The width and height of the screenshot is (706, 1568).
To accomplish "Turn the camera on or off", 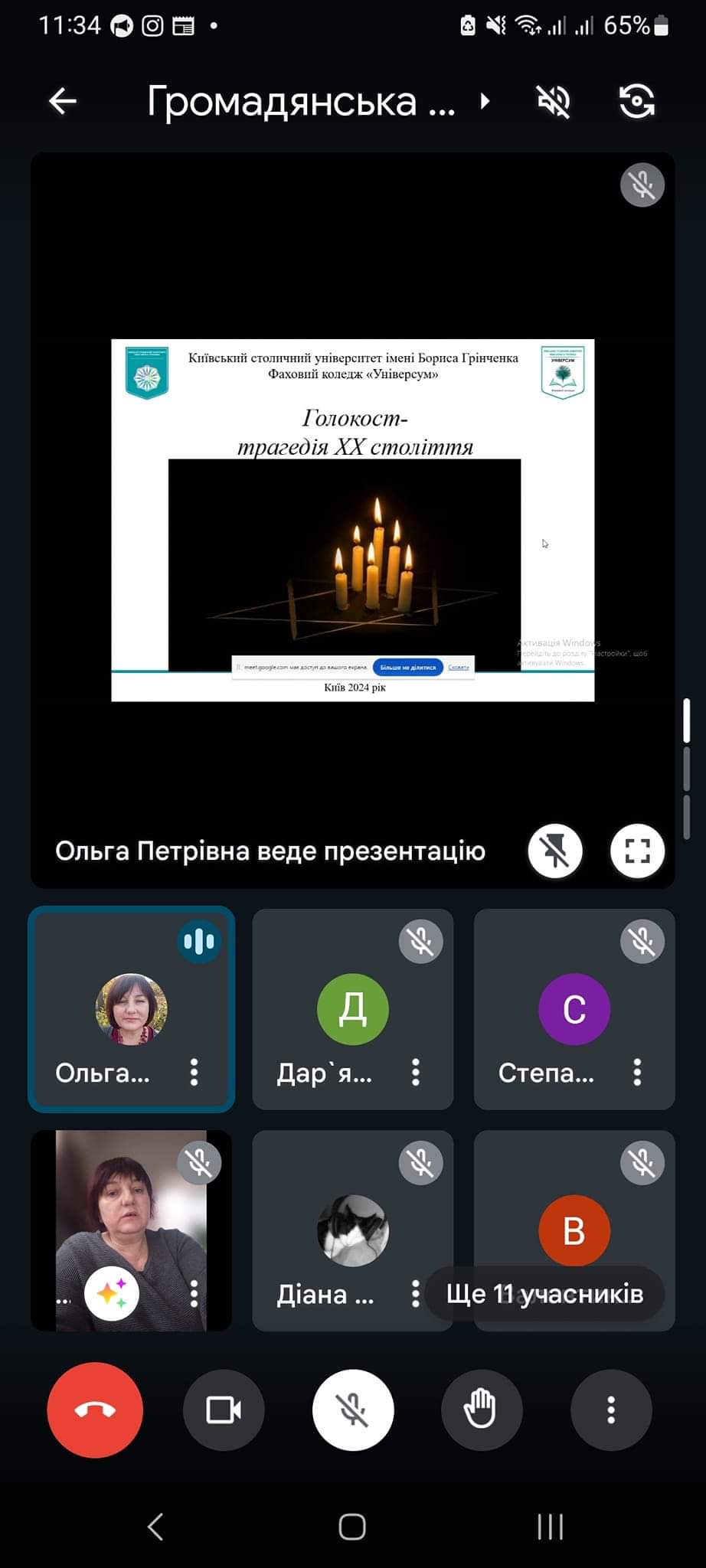I will [x=224, y=1410].
